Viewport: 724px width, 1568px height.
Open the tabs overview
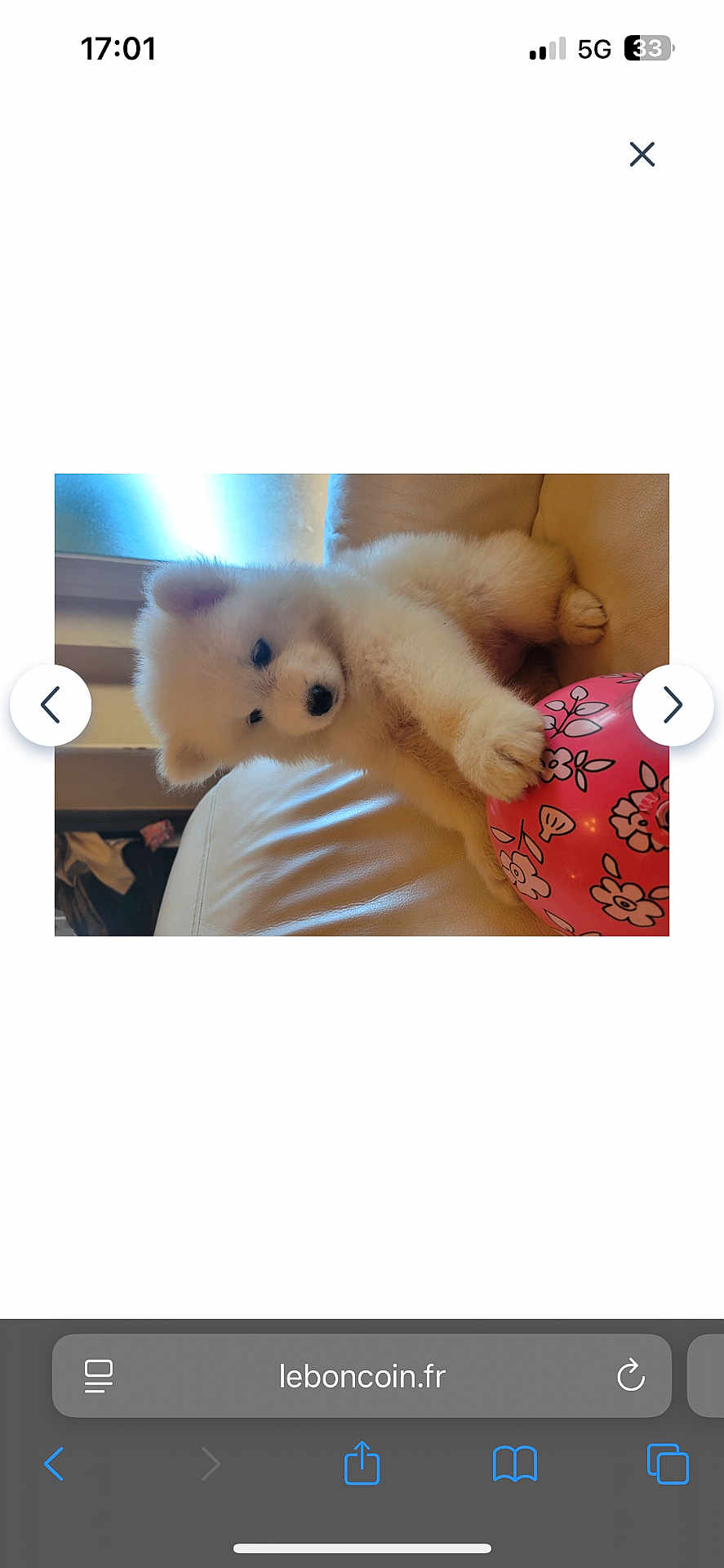pos(667,1463)
